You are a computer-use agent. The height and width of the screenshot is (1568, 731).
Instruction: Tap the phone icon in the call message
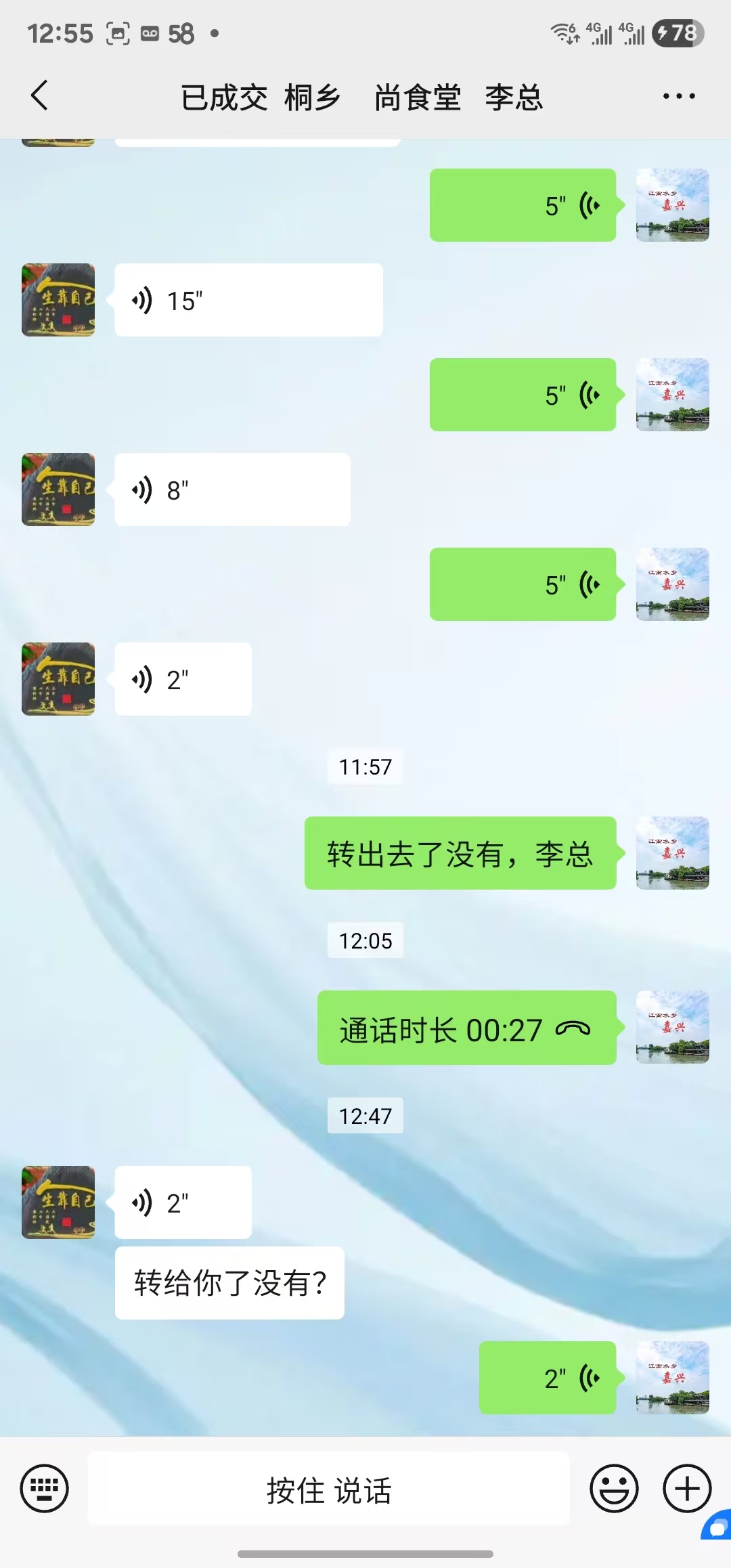point(573,1030)
